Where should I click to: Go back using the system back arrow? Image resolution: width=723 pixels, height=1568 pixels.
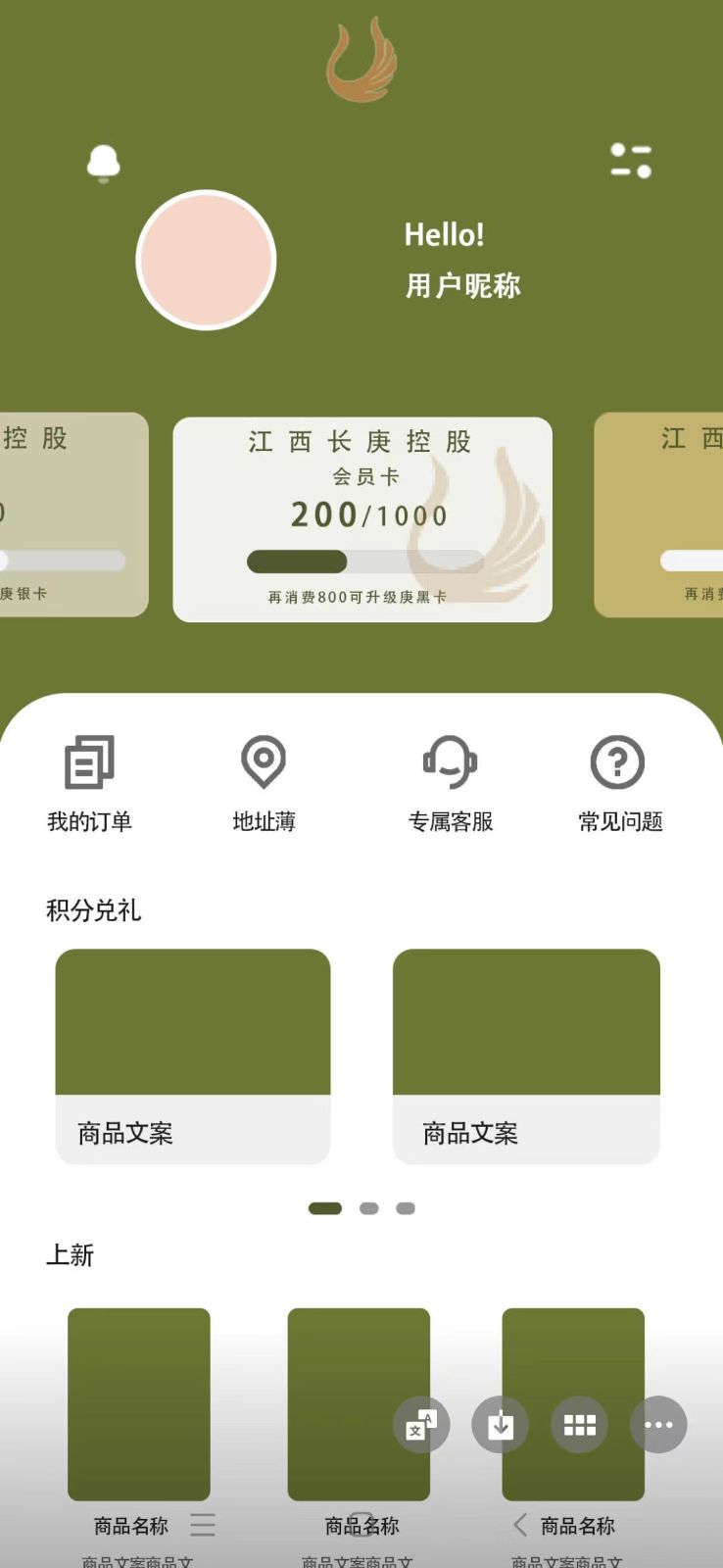pos(520,1524)
